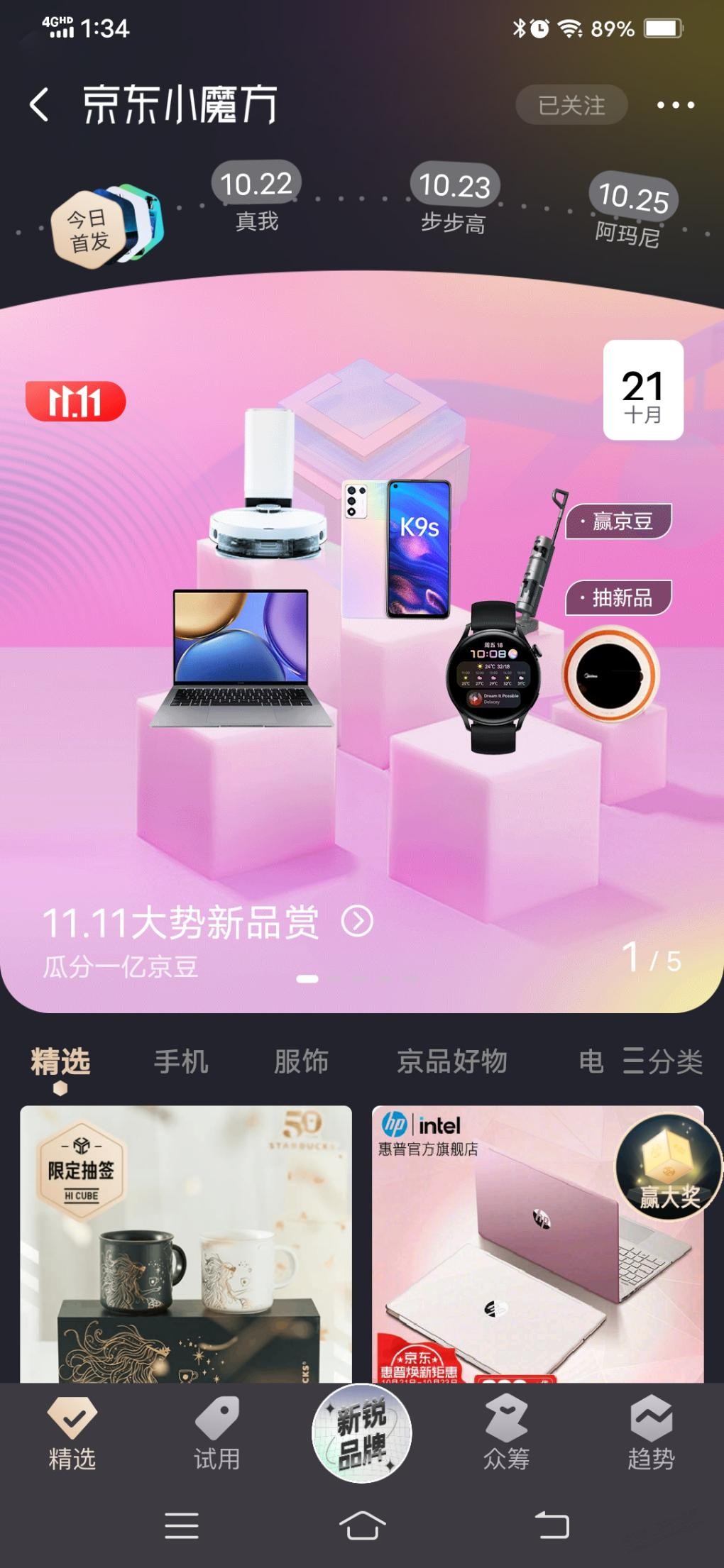724x1568 pixels.
Task: Open the 分类 category list
Action: click(x=662, y=1062)
